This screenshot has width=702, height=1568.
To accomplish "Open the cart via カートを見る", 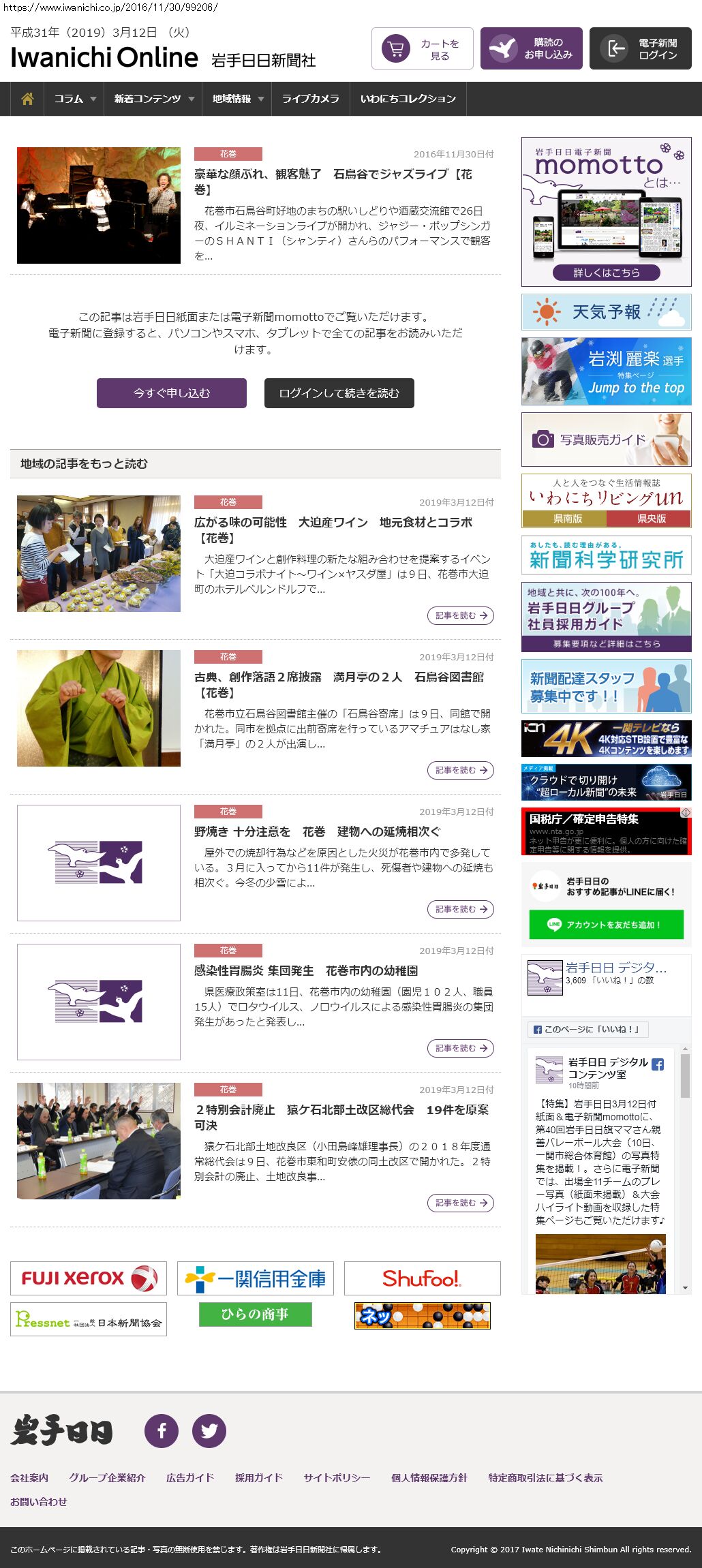I will (422, 48).
